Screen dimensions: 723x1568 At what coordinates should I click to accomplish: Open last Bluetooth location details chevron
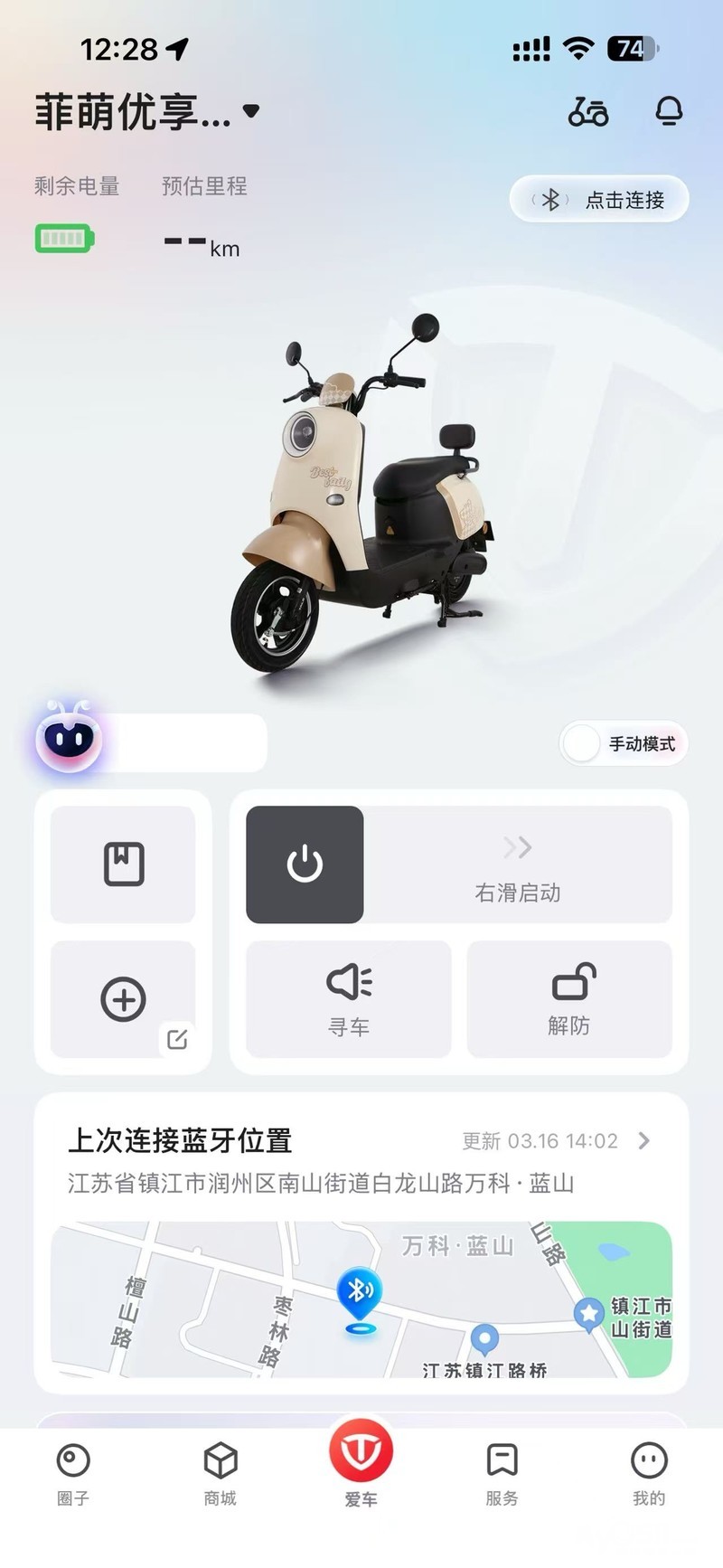point(643,1141)
